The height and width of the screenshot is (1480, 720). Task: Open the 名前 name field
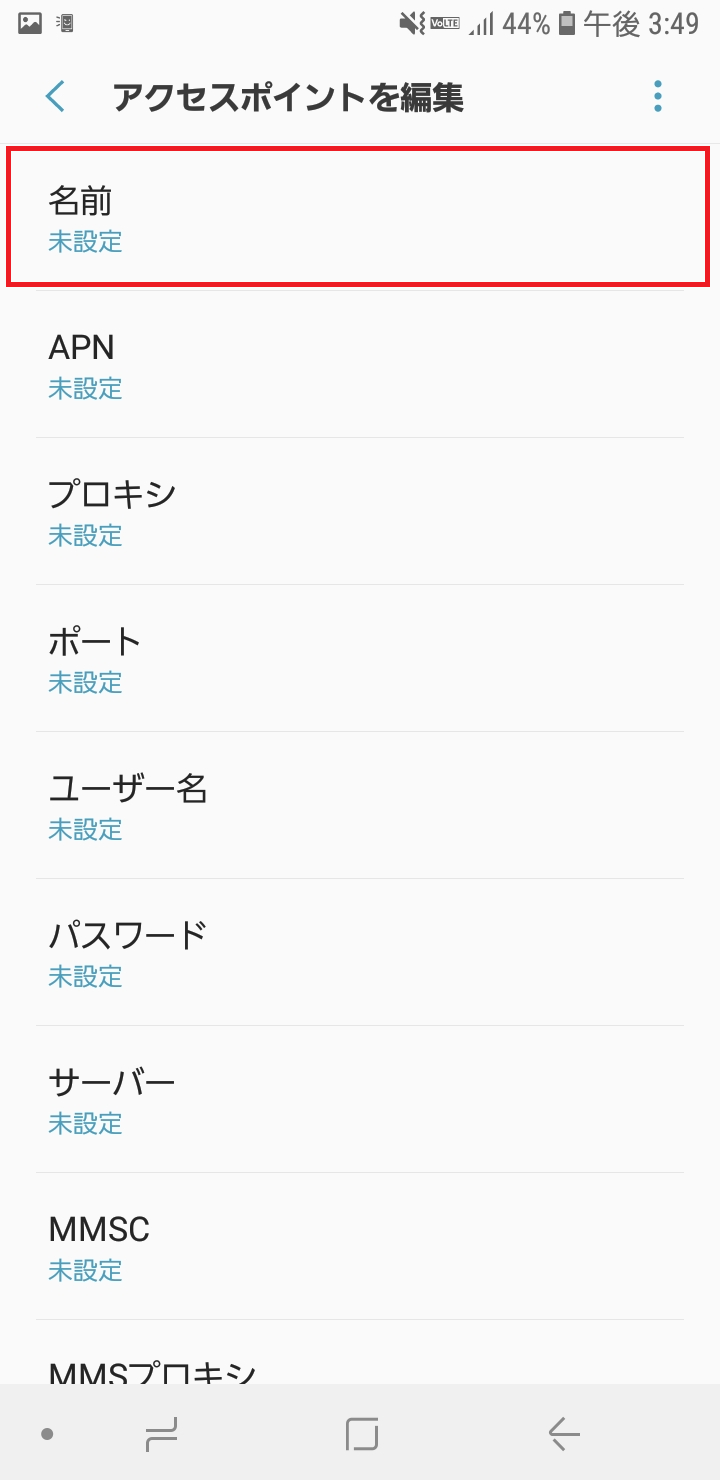click(x=360, y=218)
